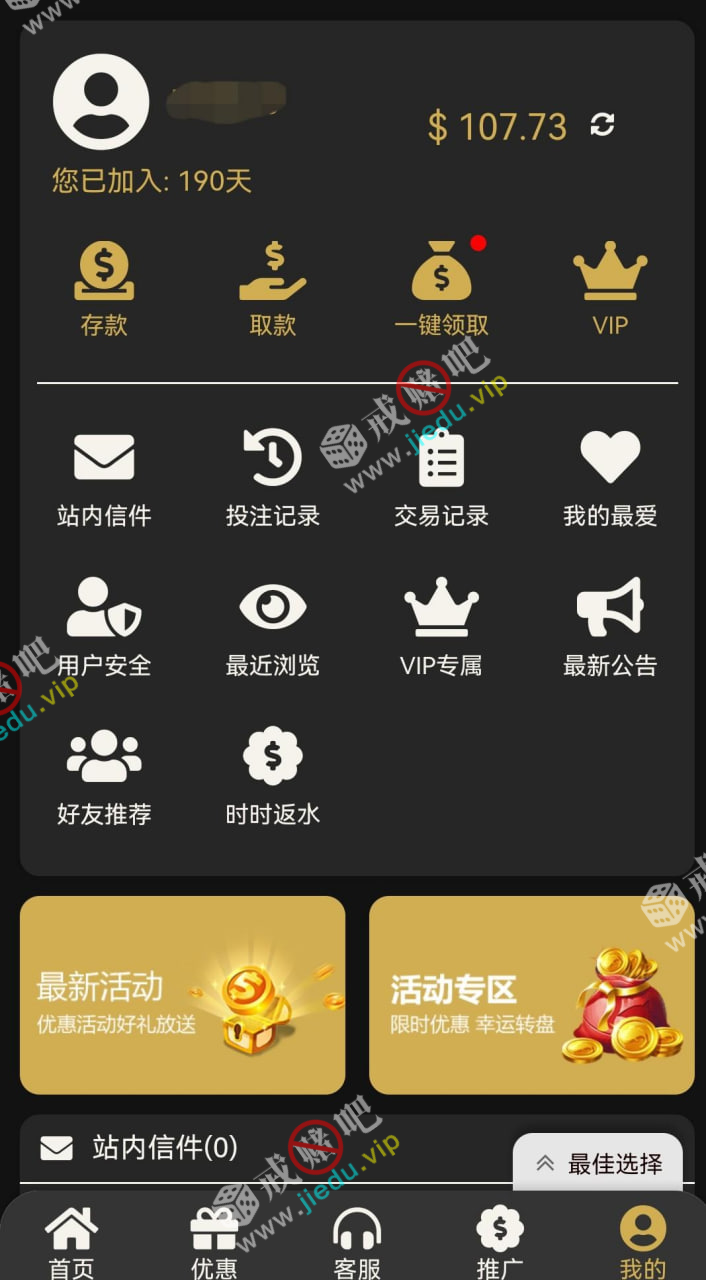Open 用户安全 settings

tap(104, 627)
